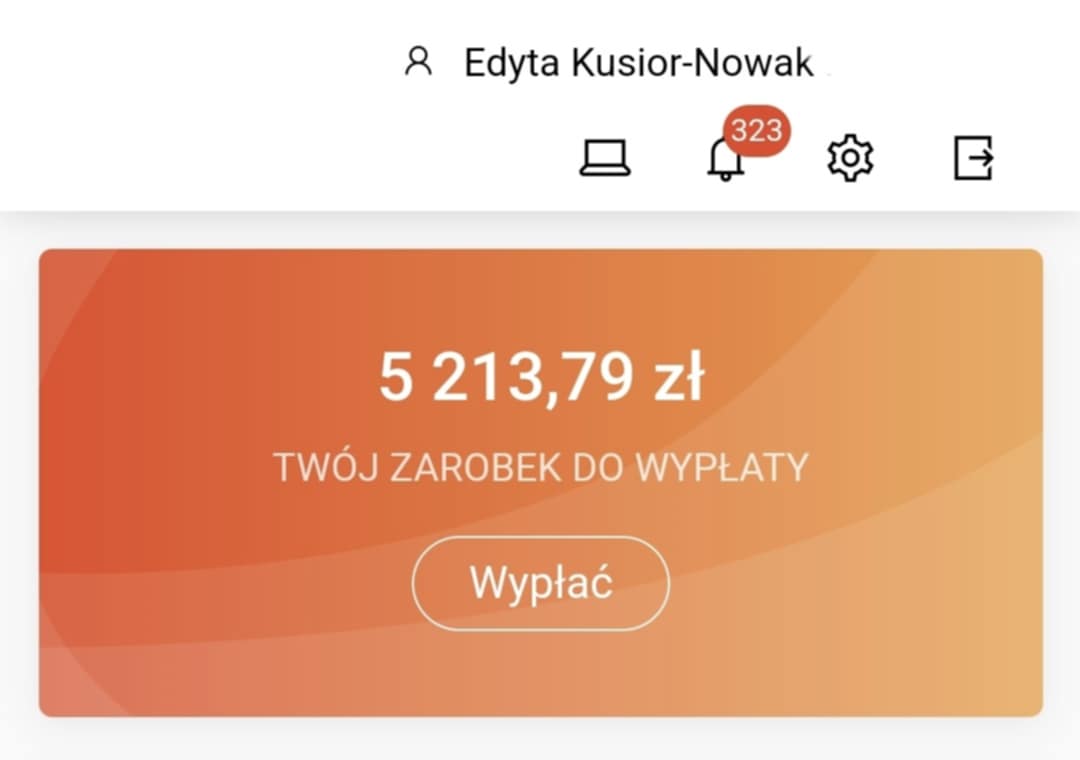Open the notifications bell with 323 badge
1080x760 pixels.
point(727,158)
